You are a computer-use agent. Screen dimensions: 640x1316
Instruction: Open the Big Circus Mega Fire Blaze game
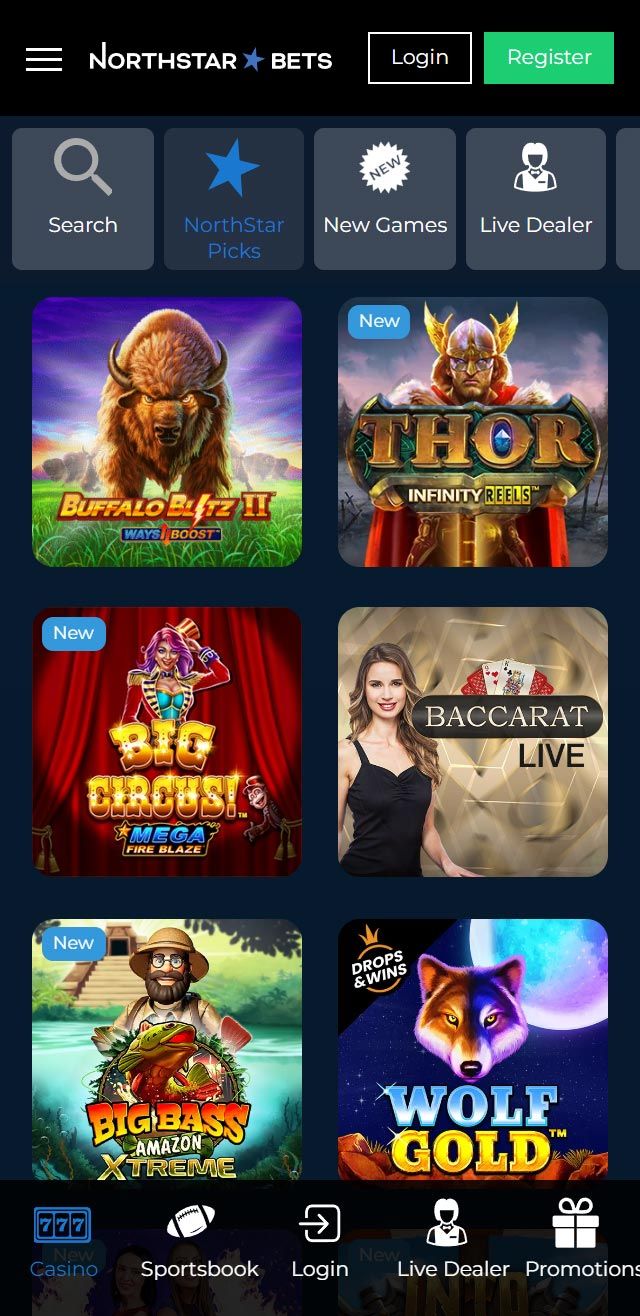click(x=167, y=742)
